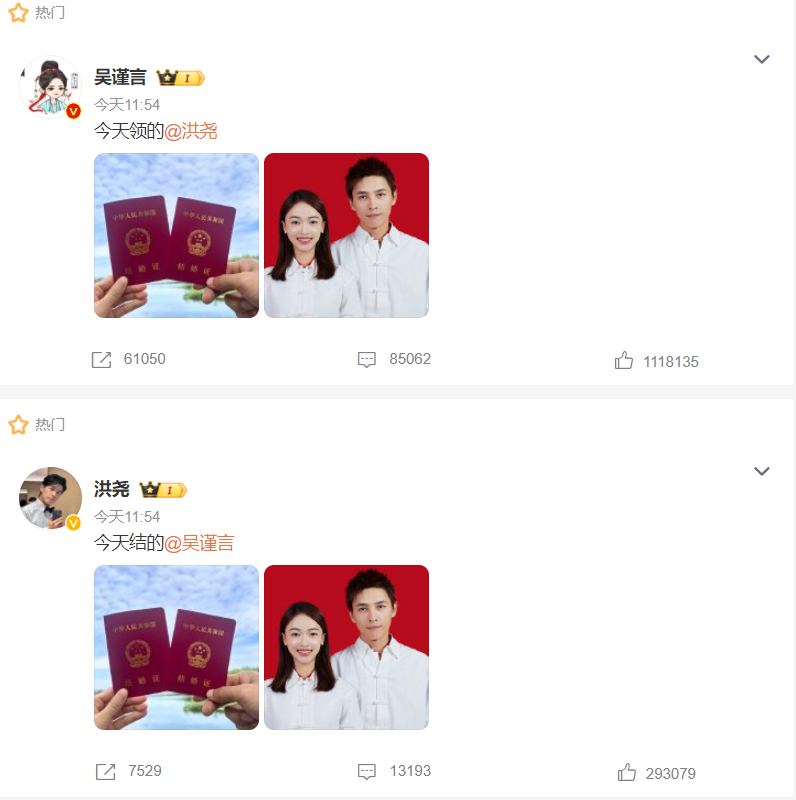796x800 pixels.
Task: Click the verified V badge on 洪尧's avatar
Action: 71,522
